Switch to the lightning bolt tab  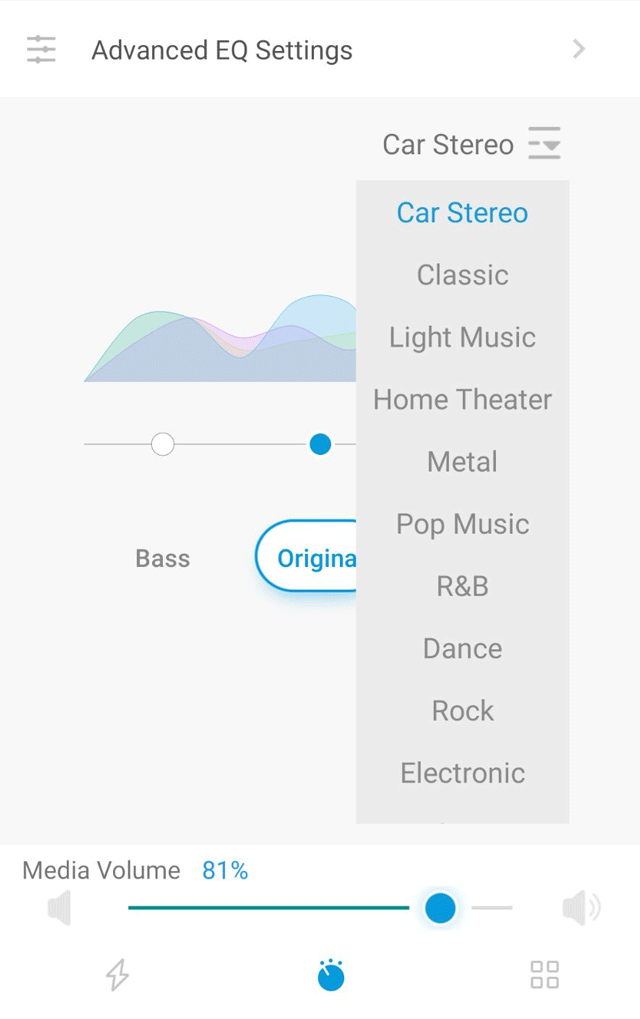(118, 975)
